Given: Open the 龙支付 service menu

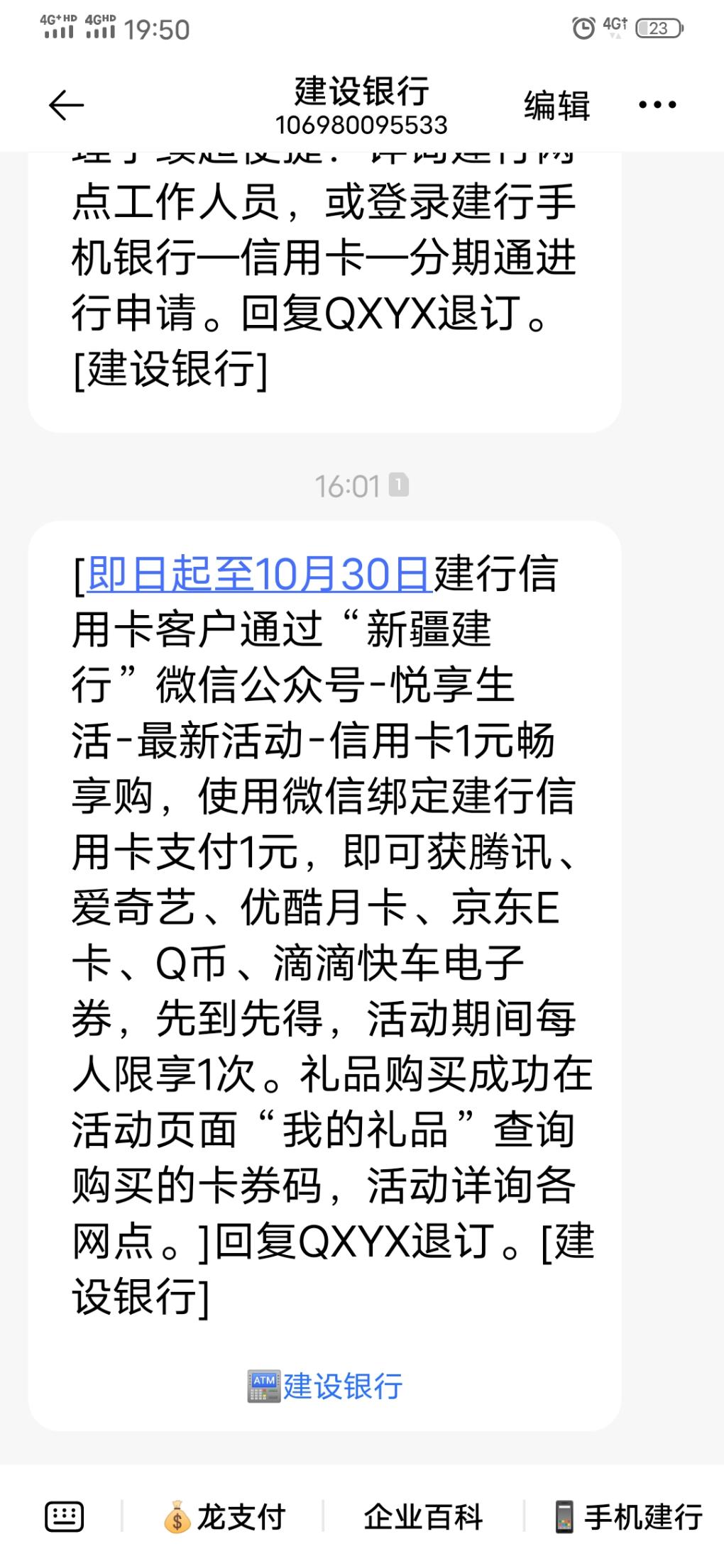Looking at the screenshot, I should click(x=224, y=1517).
